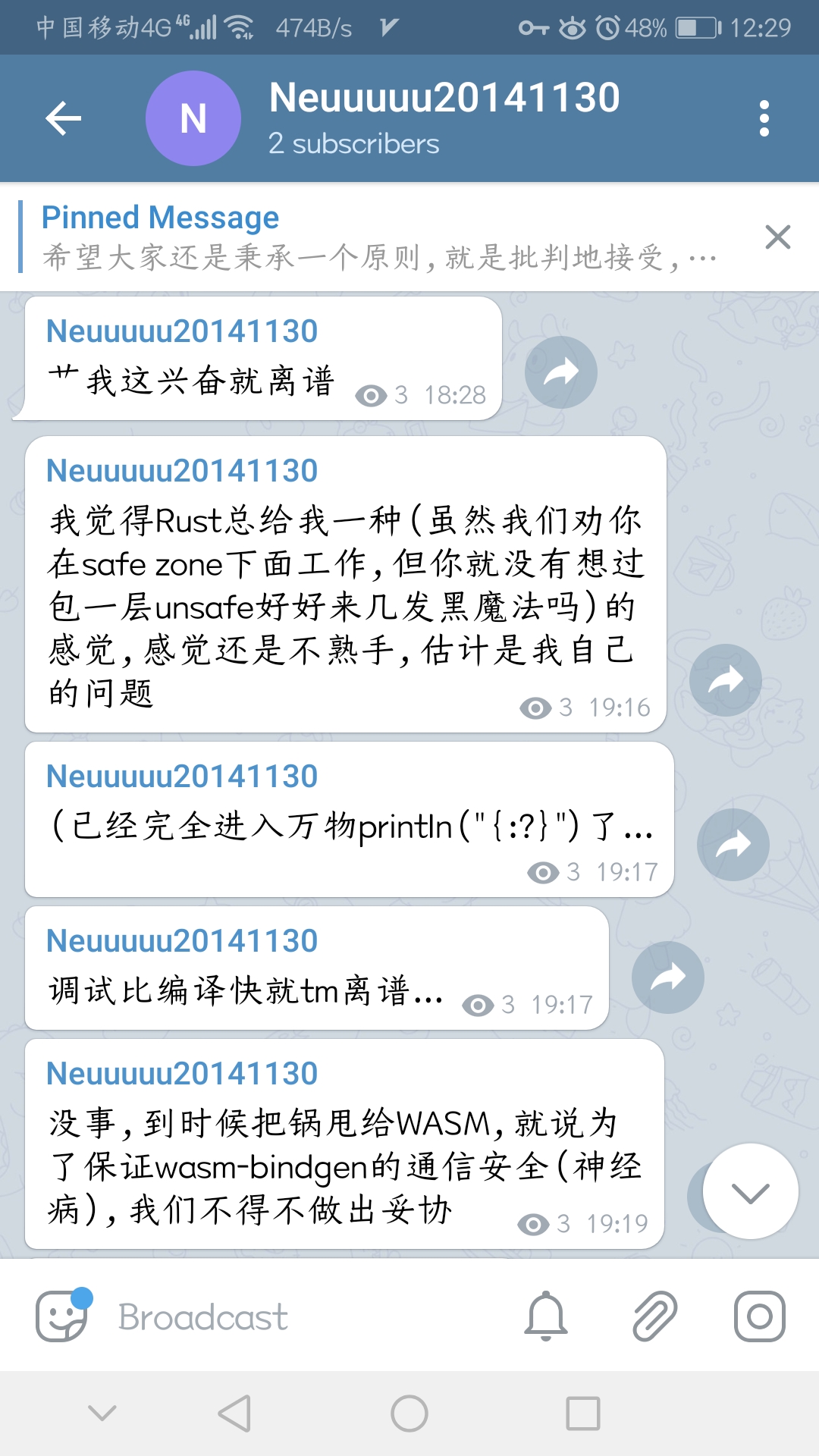
Task: Open the pinned message
Action: click(x=379, y=238)
